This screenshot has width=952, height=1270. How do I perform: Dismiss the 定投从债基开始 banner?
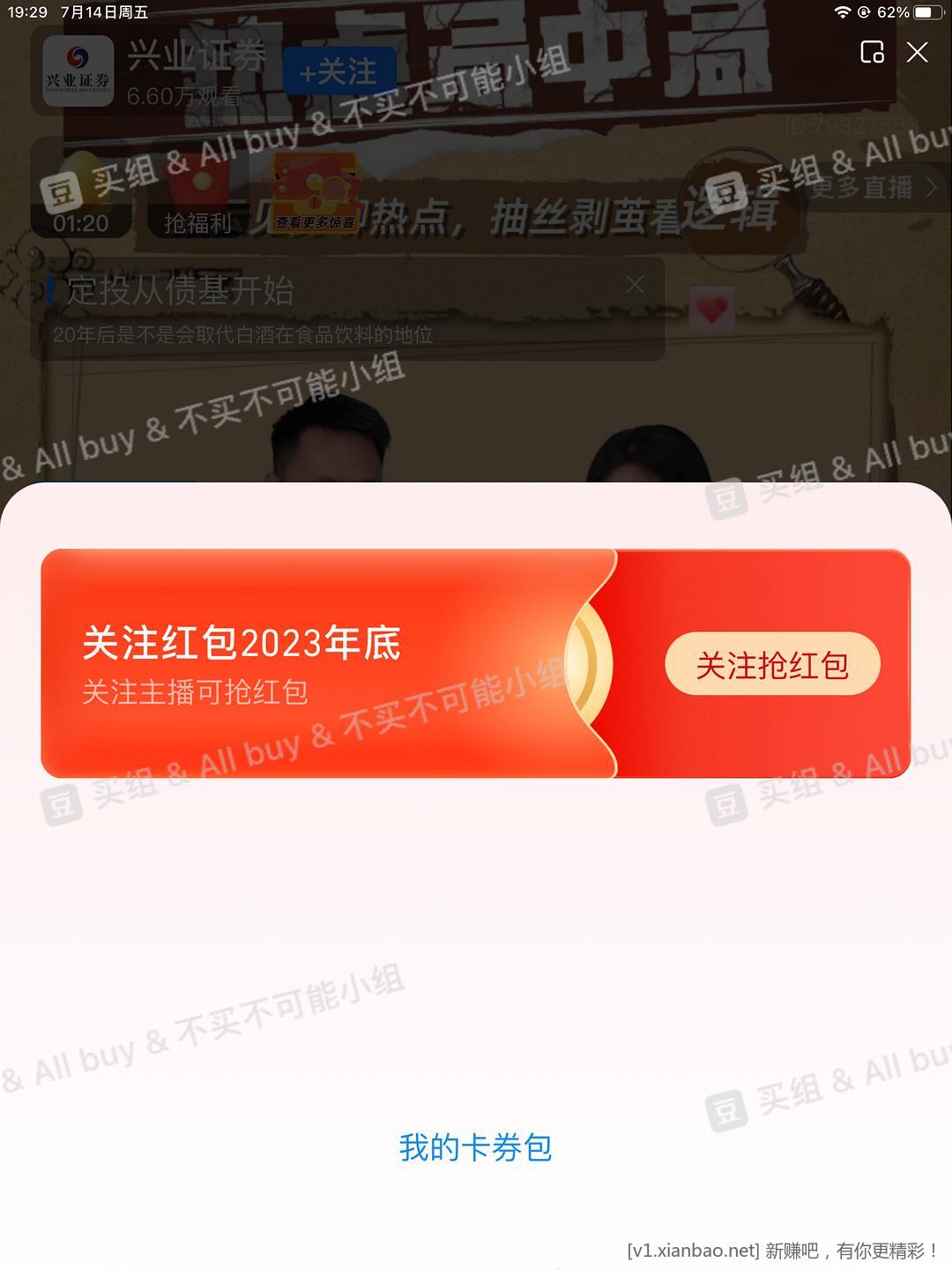(x=635, y=285)
